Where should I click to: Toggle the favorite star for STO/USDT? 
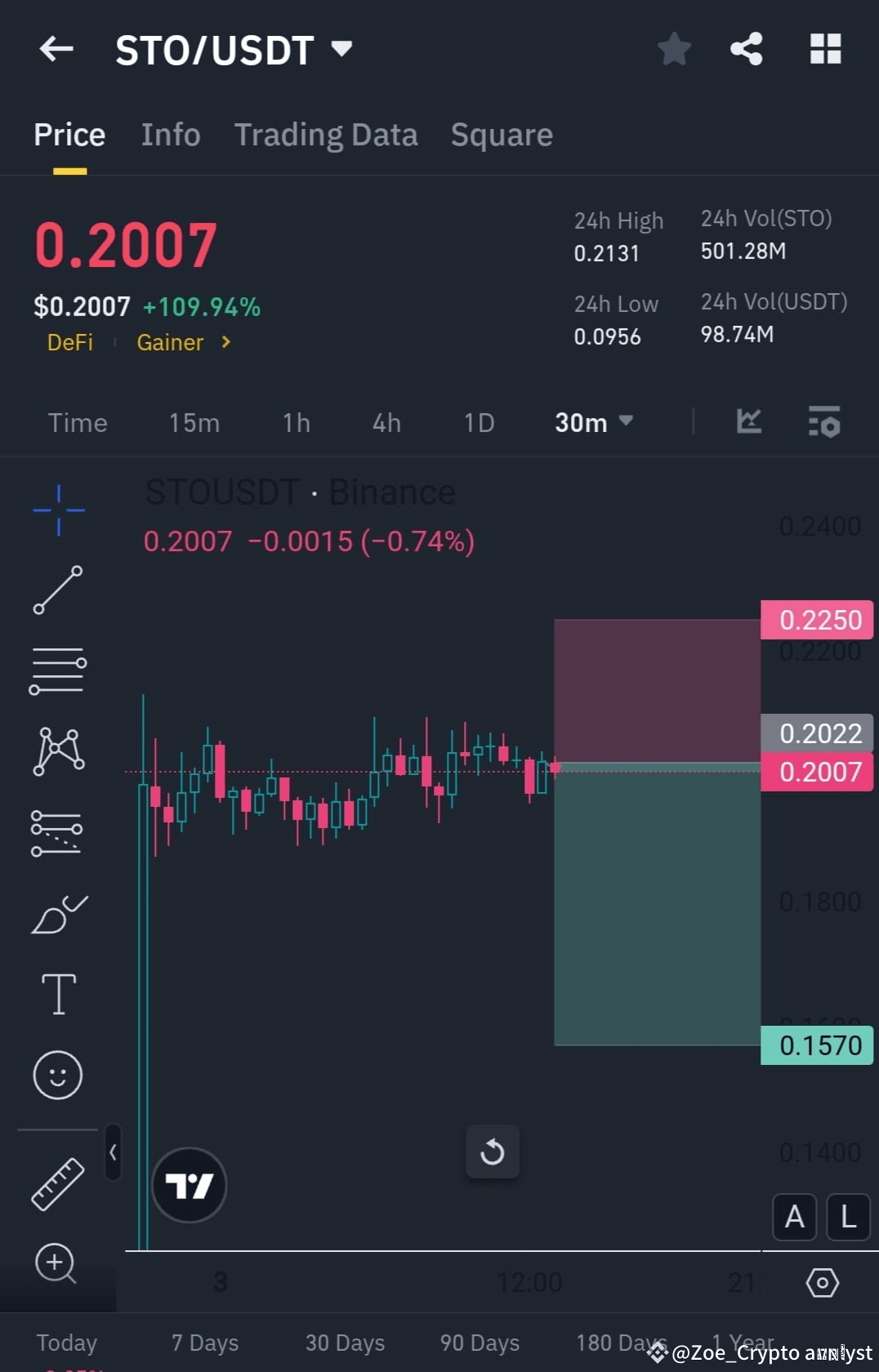click(674, 49)
